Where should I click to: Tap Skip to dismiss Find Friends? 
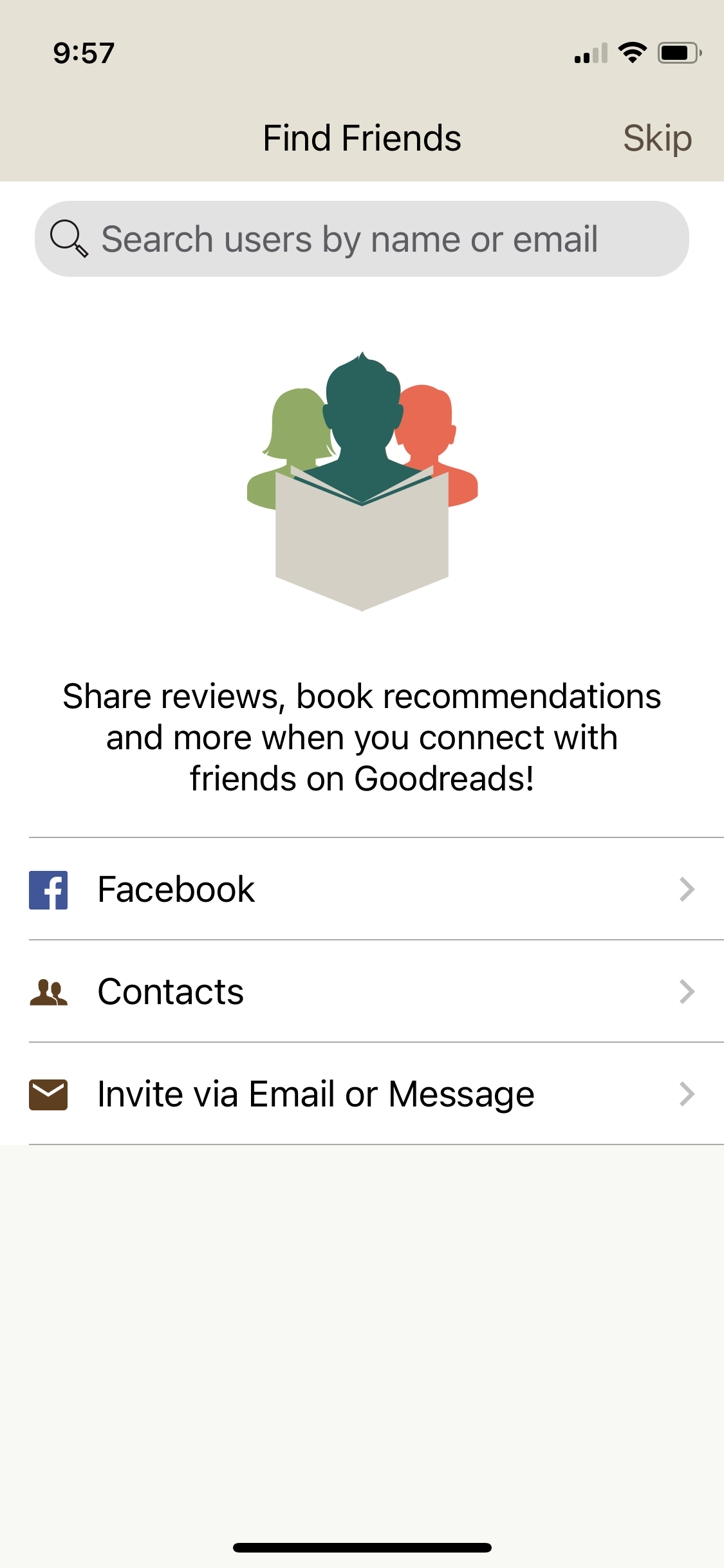pos(657,137)
